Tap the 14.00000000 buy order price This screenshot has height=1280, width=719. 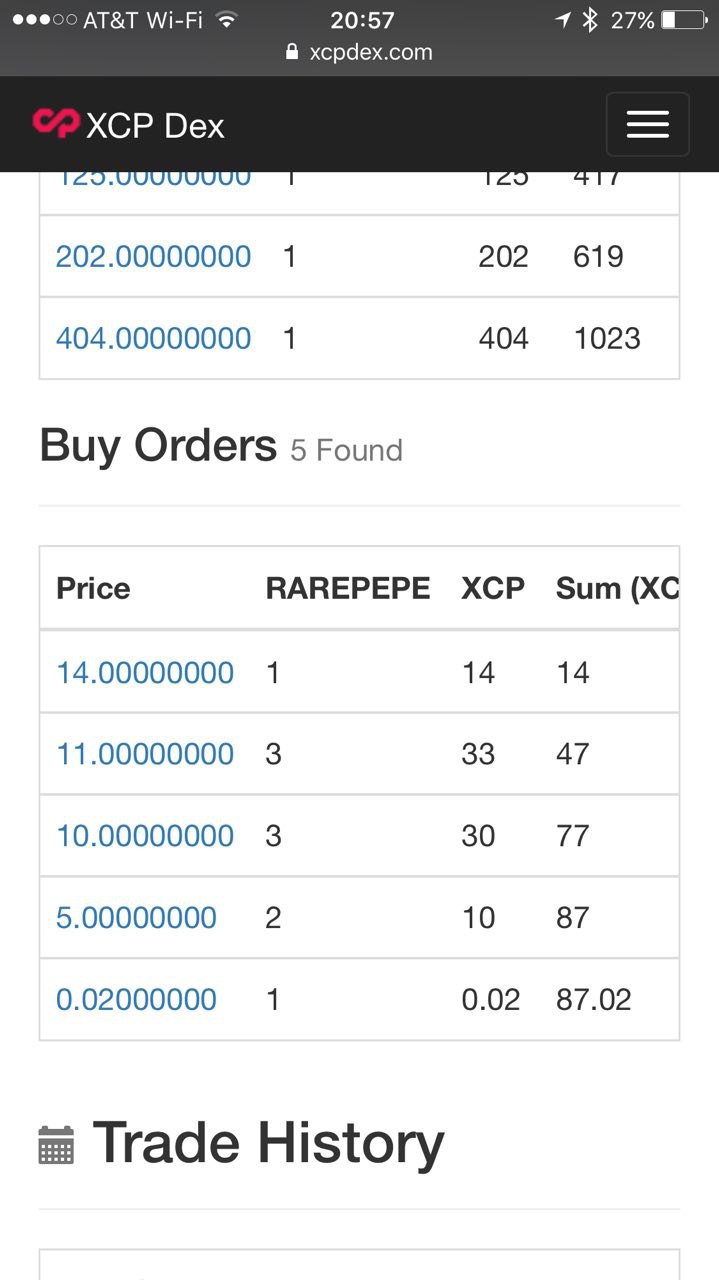coord(145,673)
